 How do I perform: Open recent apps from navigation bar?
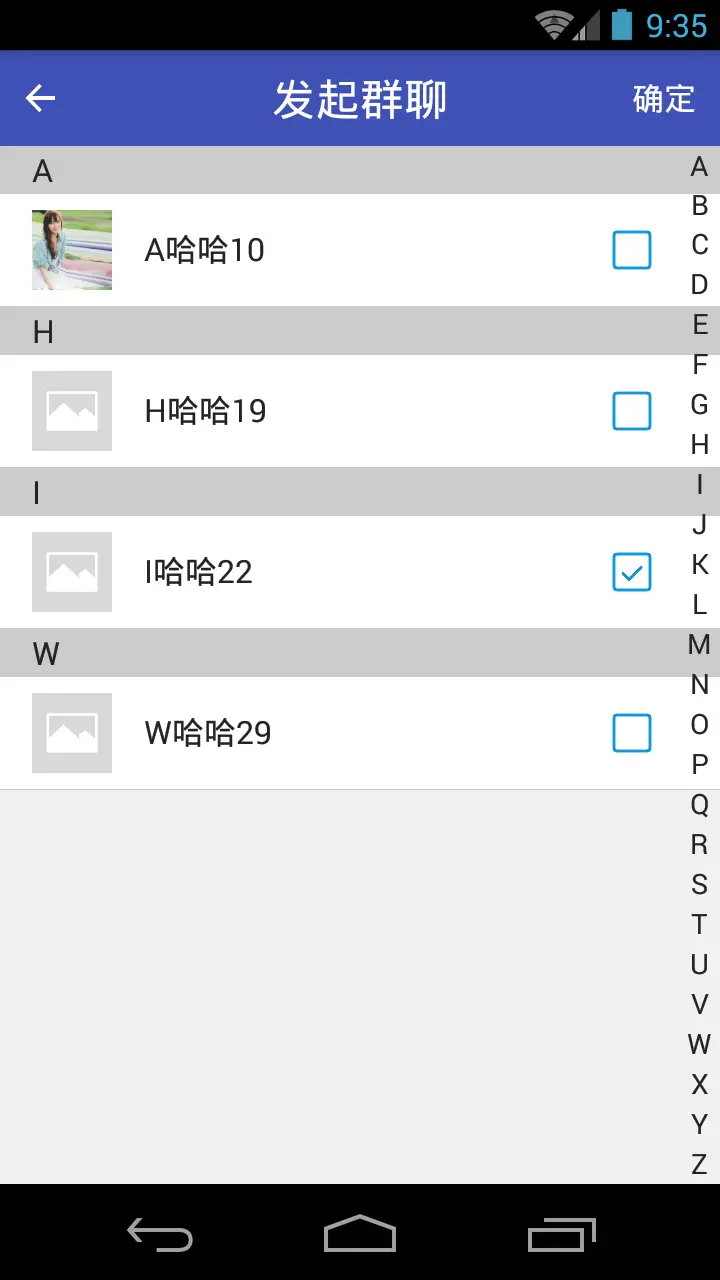point(562,1234)
